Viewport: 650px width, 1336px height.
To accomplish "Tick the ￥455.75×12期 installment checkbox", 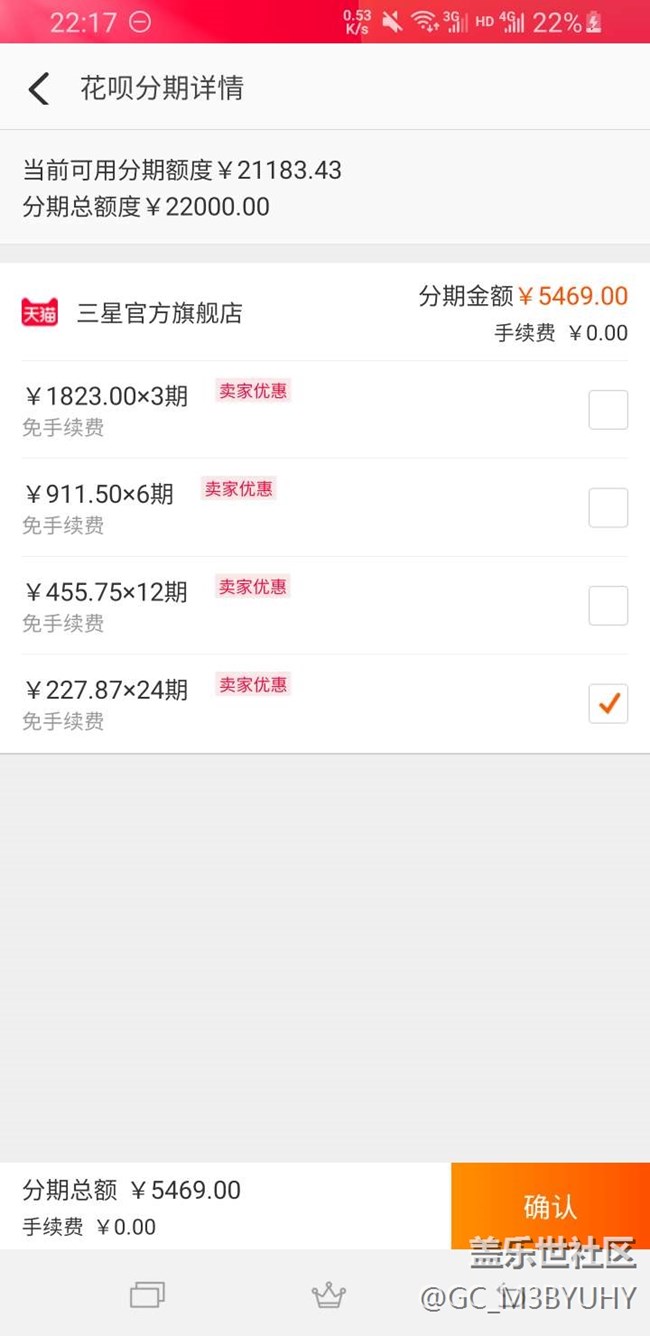I will [608, 606].
